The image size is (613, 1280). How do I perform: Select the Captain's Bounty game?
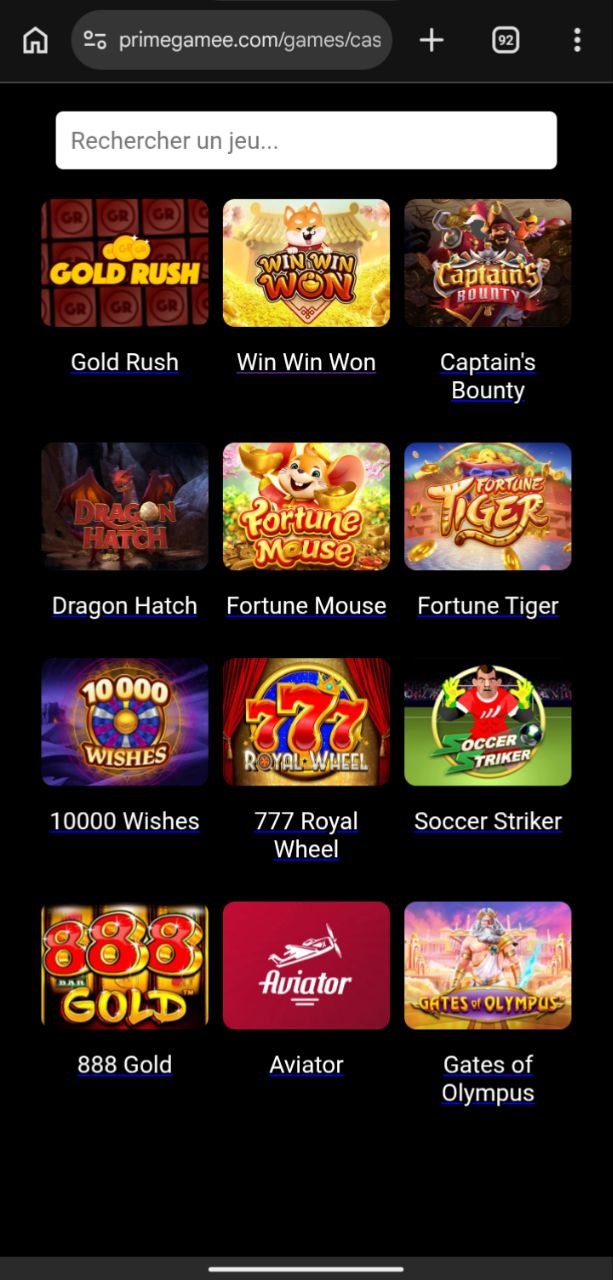pos(488,263)
